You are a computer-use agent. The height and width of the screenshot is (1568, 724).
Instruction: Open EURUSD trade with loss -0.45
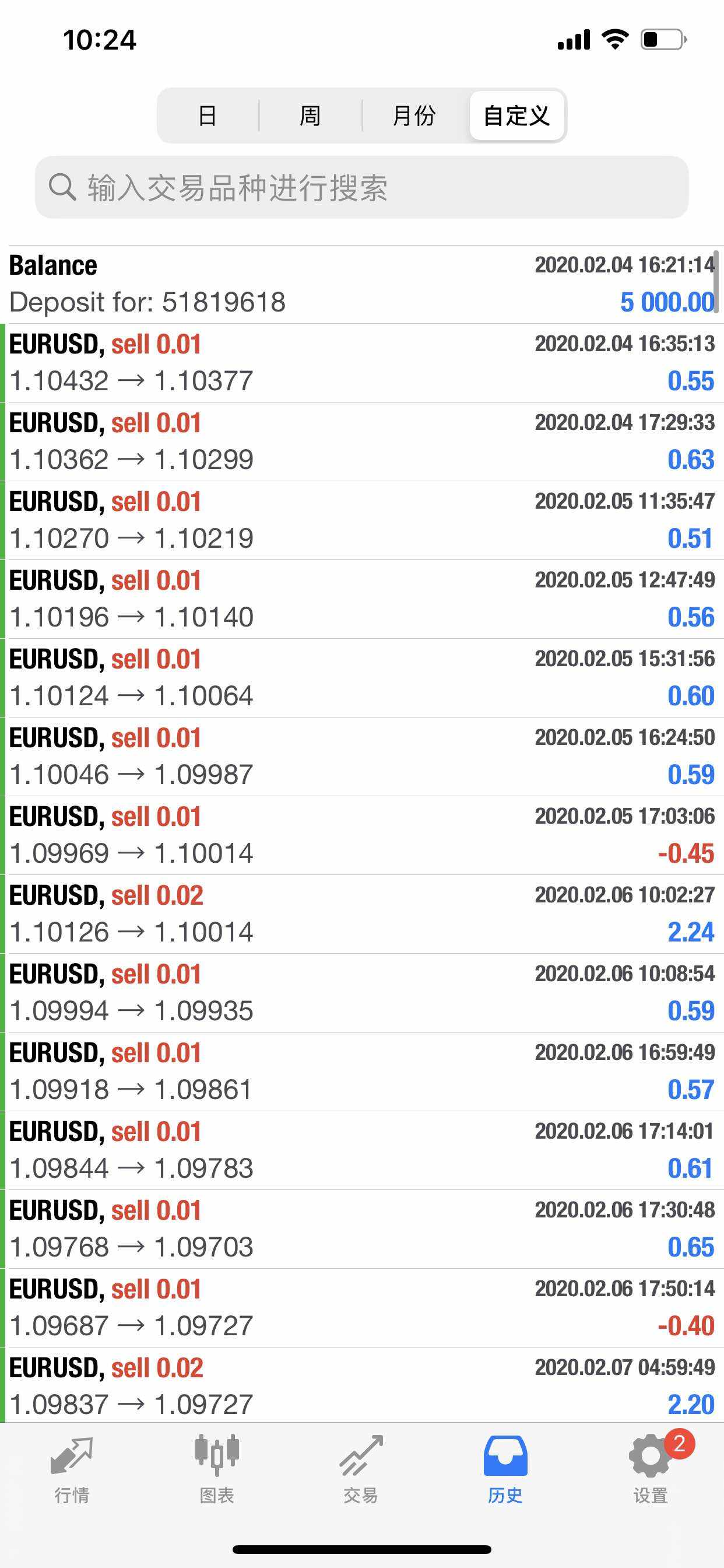[x=362, y=835]
